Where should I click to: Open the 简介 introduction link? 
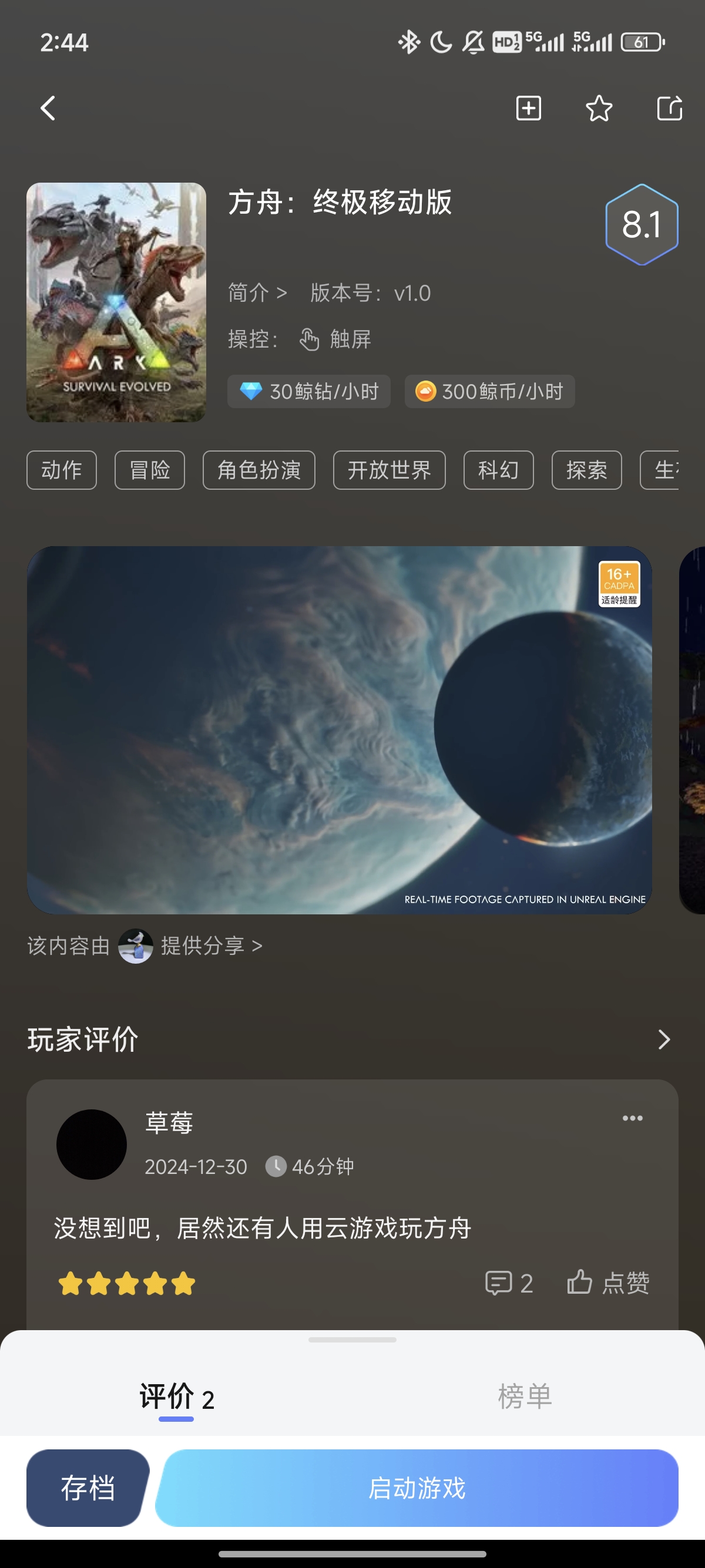[x=257, y=293]
